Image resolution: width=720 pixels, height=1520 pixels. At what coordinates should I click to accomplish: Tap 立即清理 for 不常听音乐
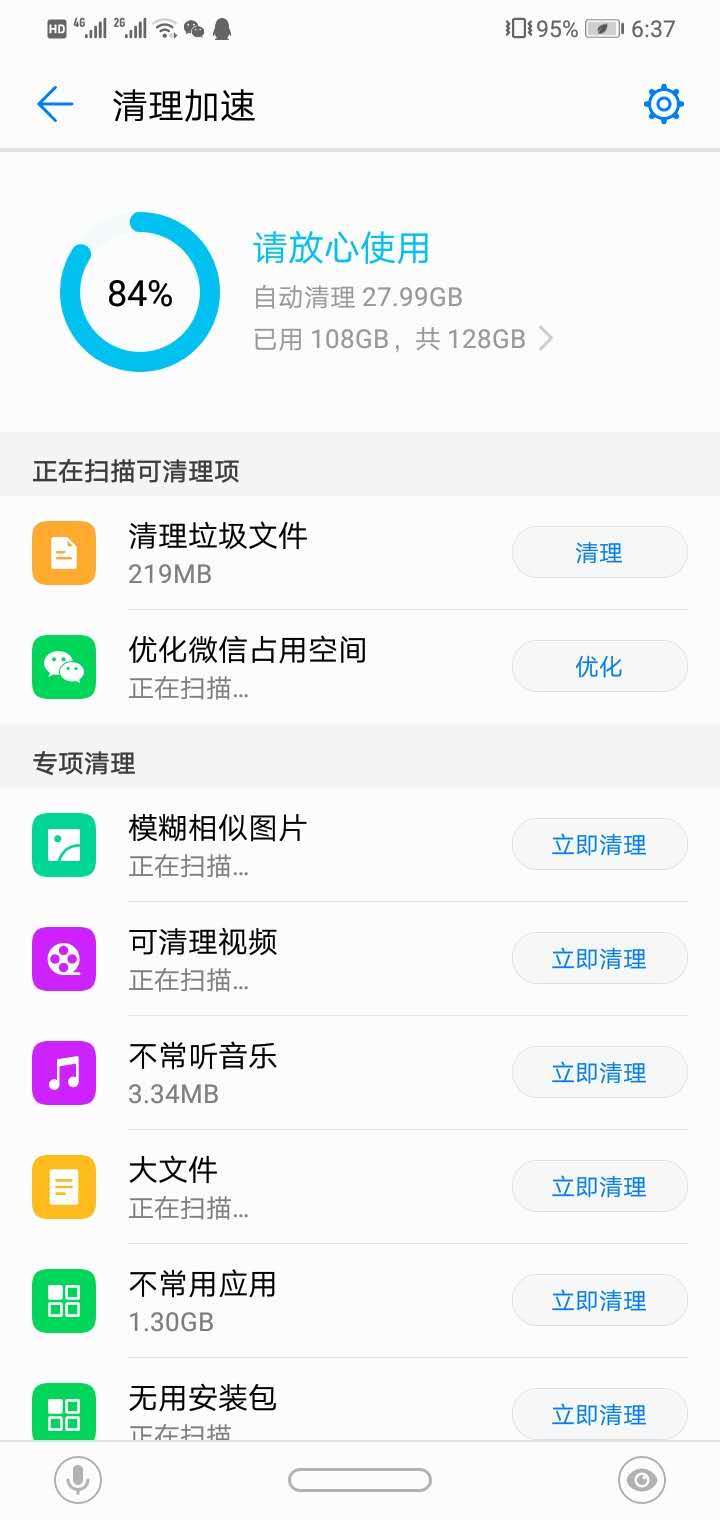click(598, 1072)
